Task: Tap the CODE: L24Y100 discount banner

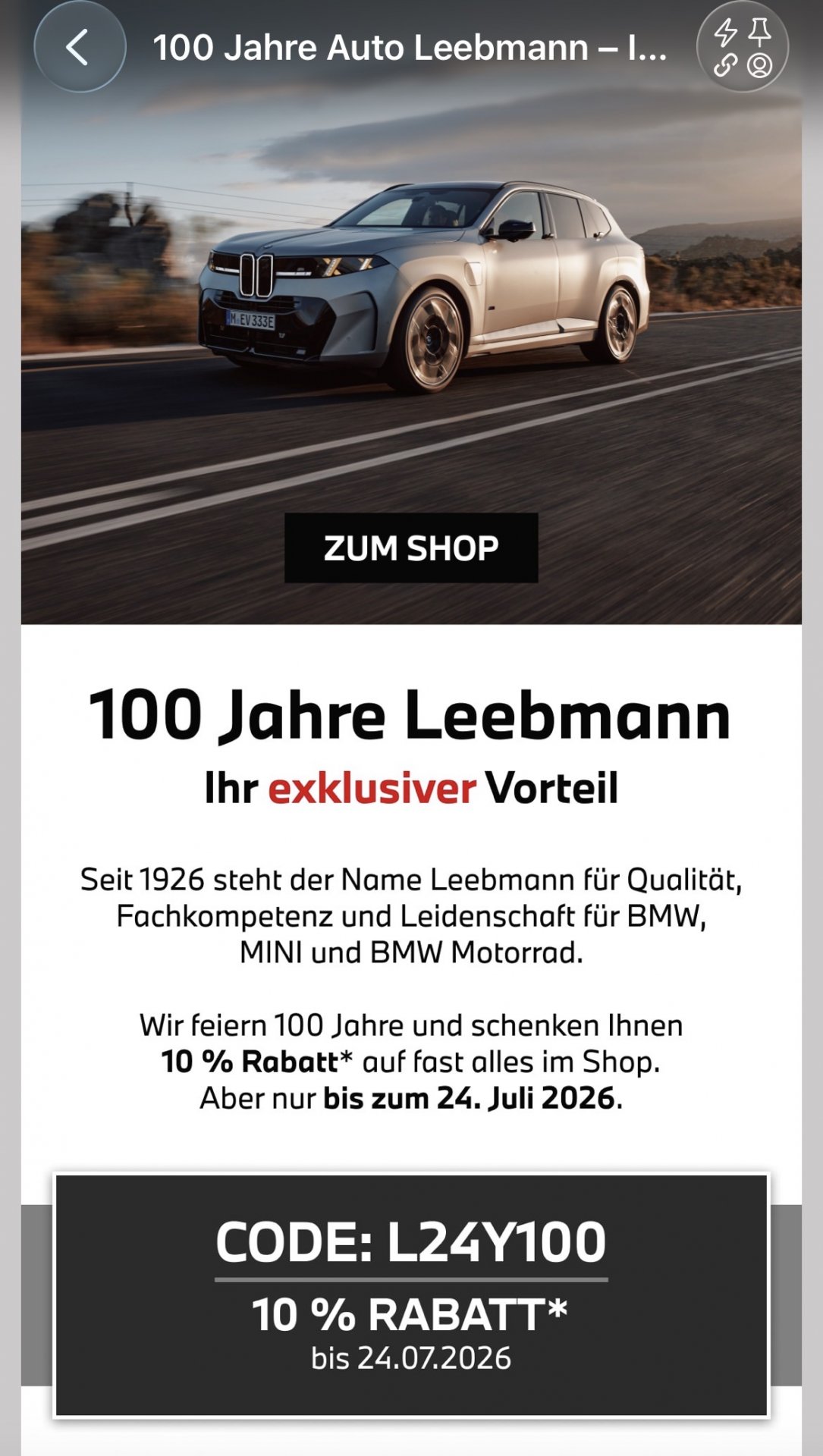Action: [411, 1295]
